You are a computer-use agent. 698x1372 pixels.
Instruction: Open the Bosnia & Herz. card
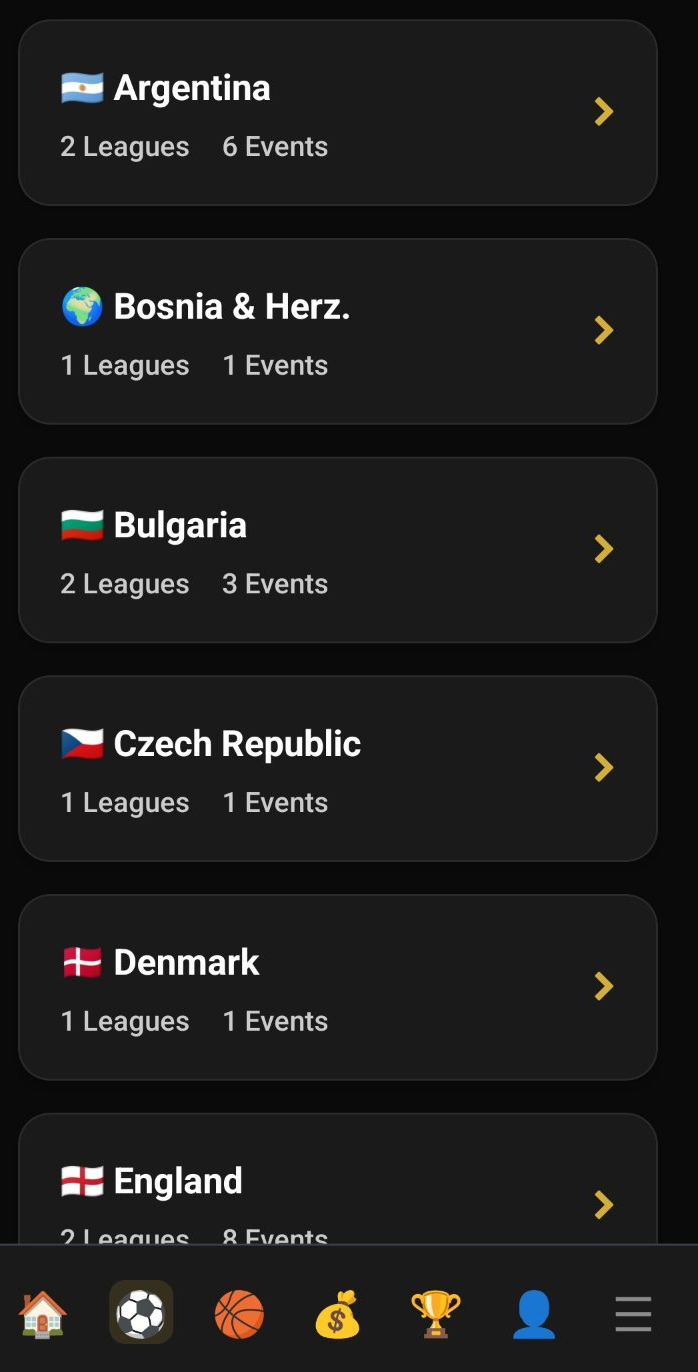pyautogui.click(x=337, y=331)
